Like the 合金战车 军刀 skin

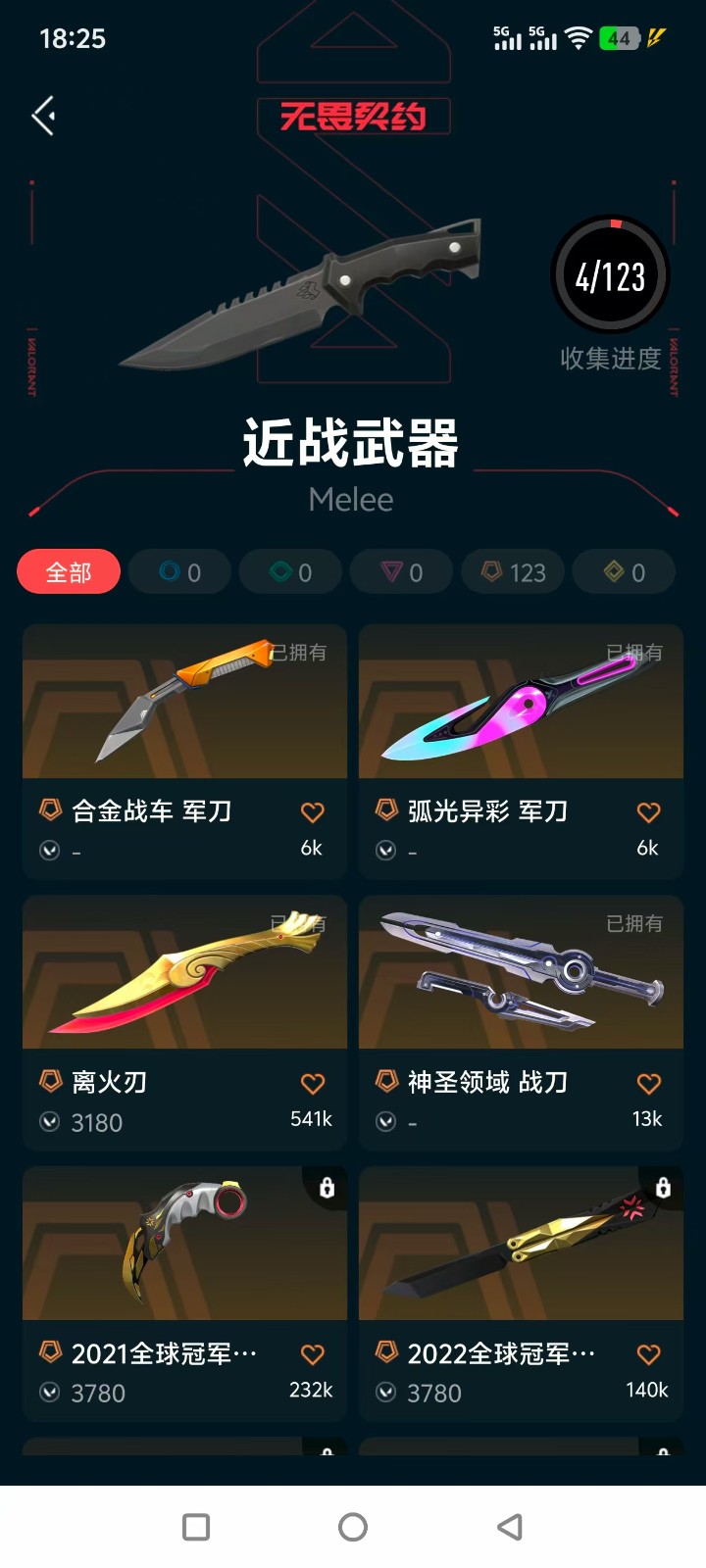[x=312, y=812]
